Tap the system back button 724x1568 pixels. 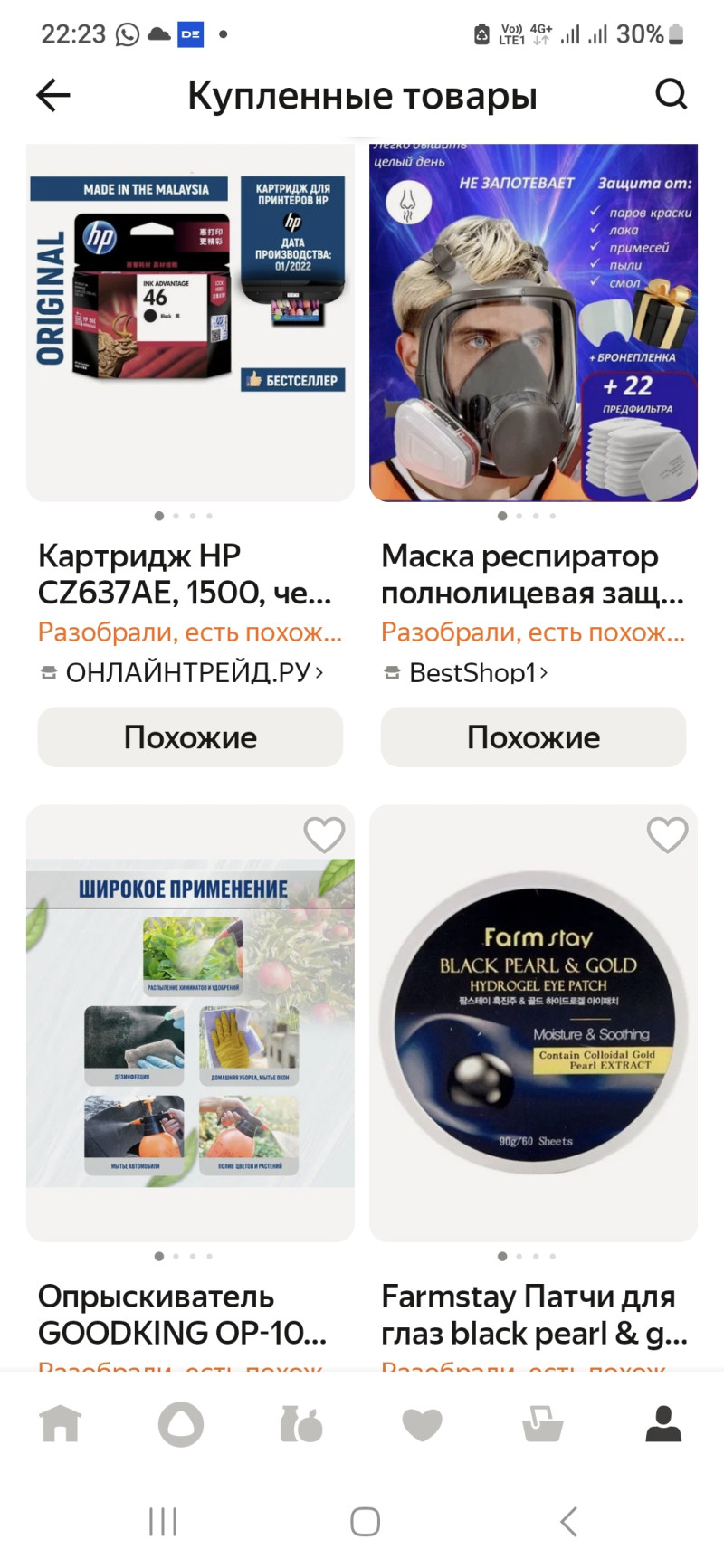click(x=568, y=1522)
